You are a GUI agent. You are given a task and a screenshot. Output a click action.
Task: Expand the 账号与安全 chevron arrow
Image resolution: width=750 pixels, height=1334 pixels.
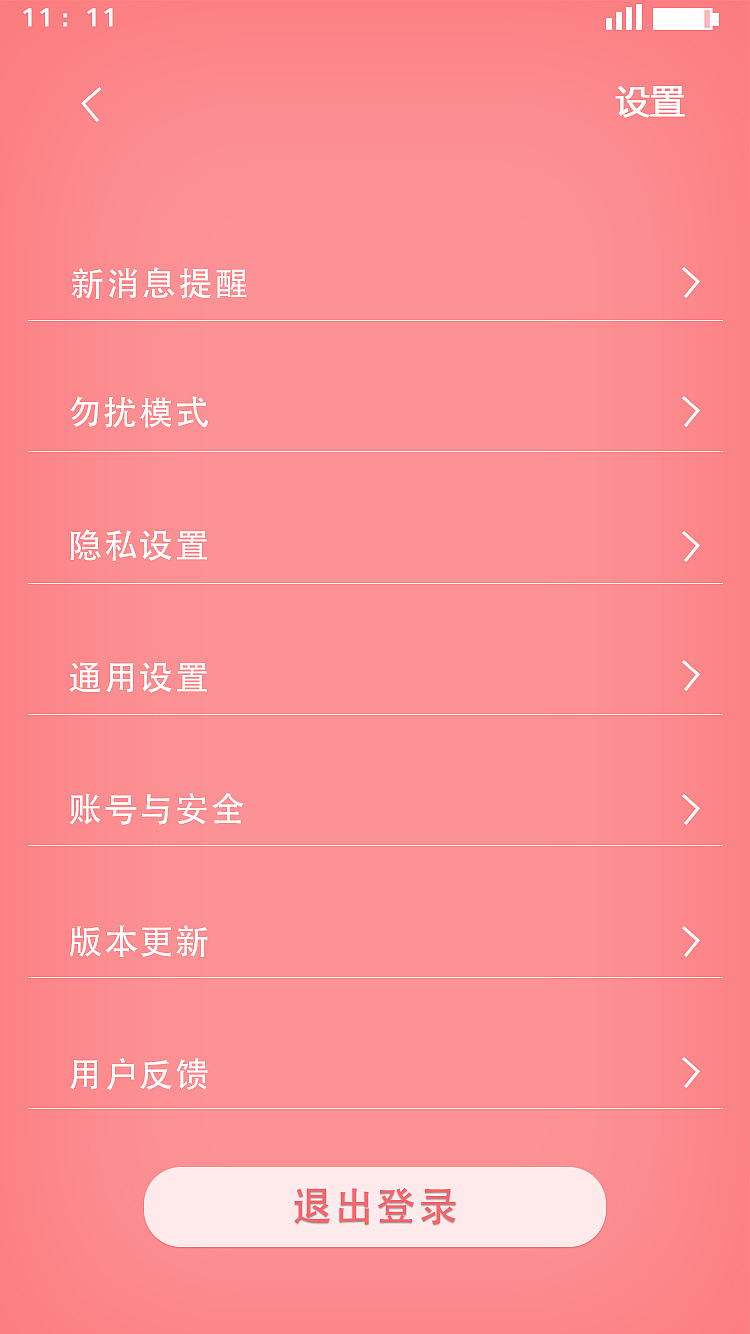690,809
